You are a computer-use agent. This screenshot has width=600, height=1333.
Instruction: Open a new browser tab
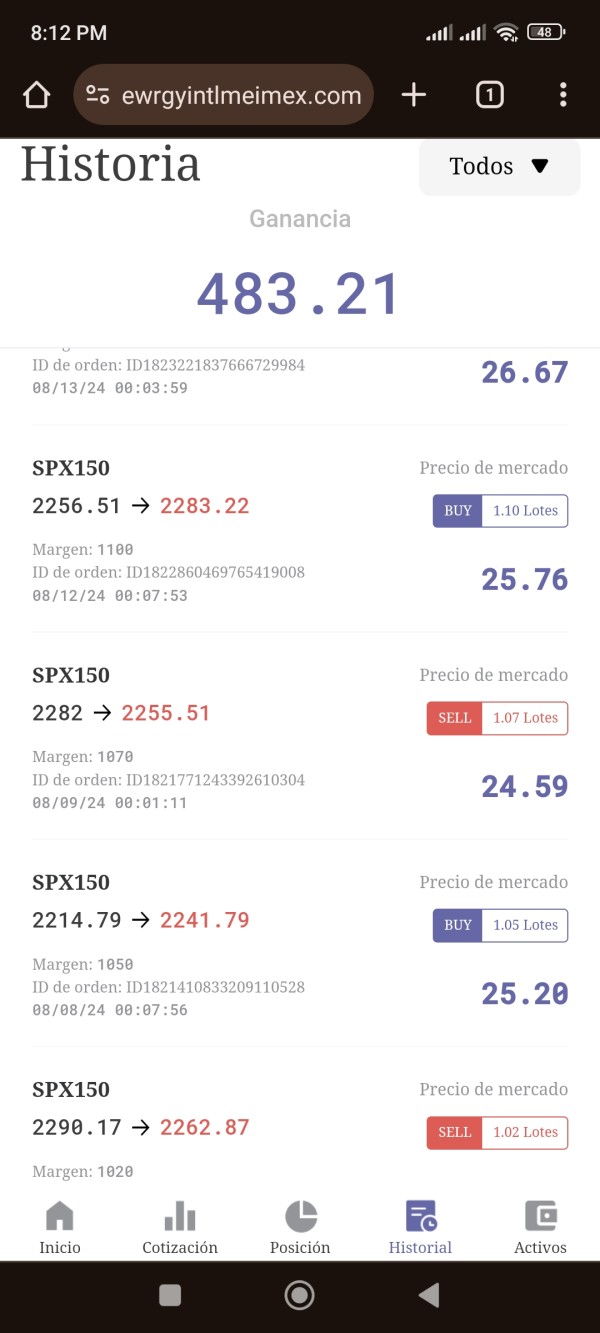coord(413,96)
